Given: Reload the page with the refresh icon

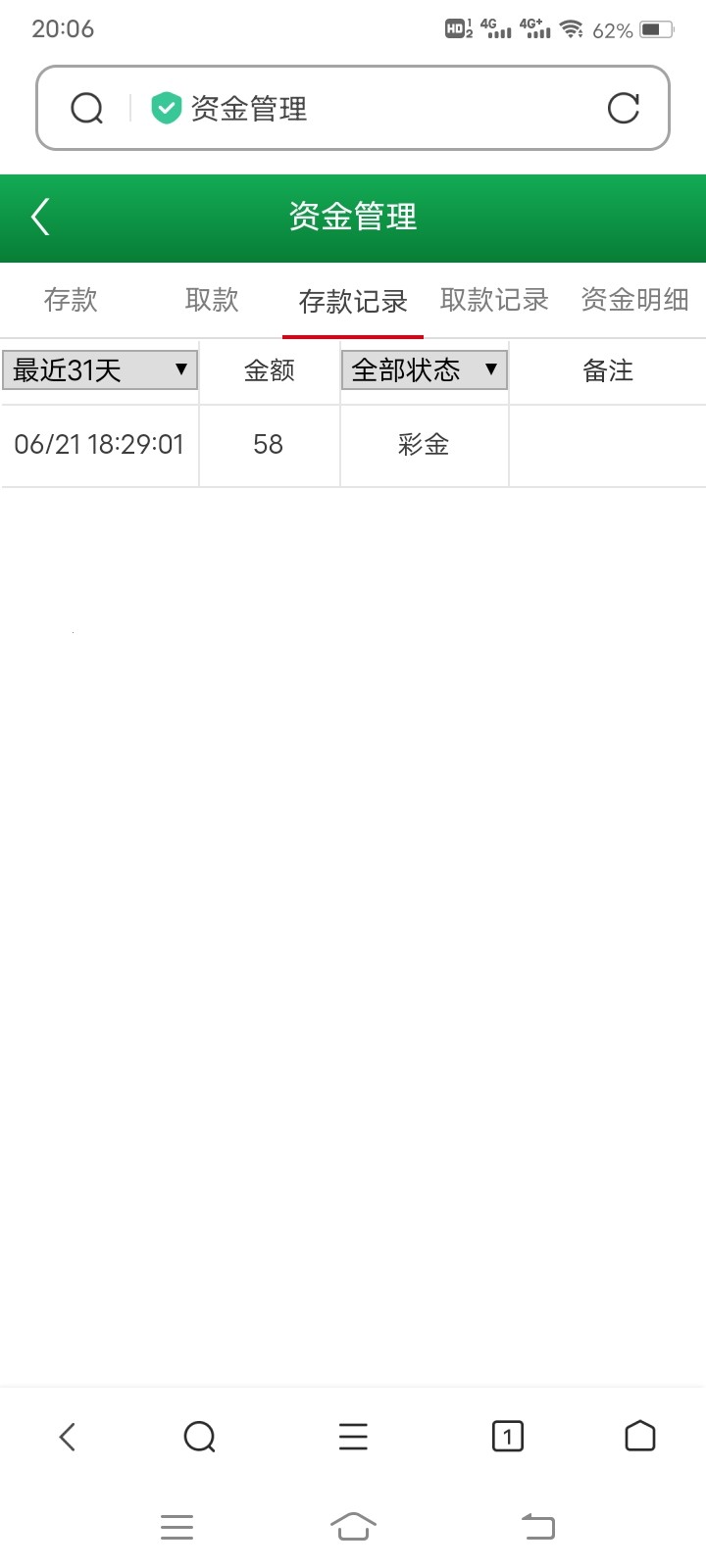Looking at the screenshot, I should tap(626, 108).
